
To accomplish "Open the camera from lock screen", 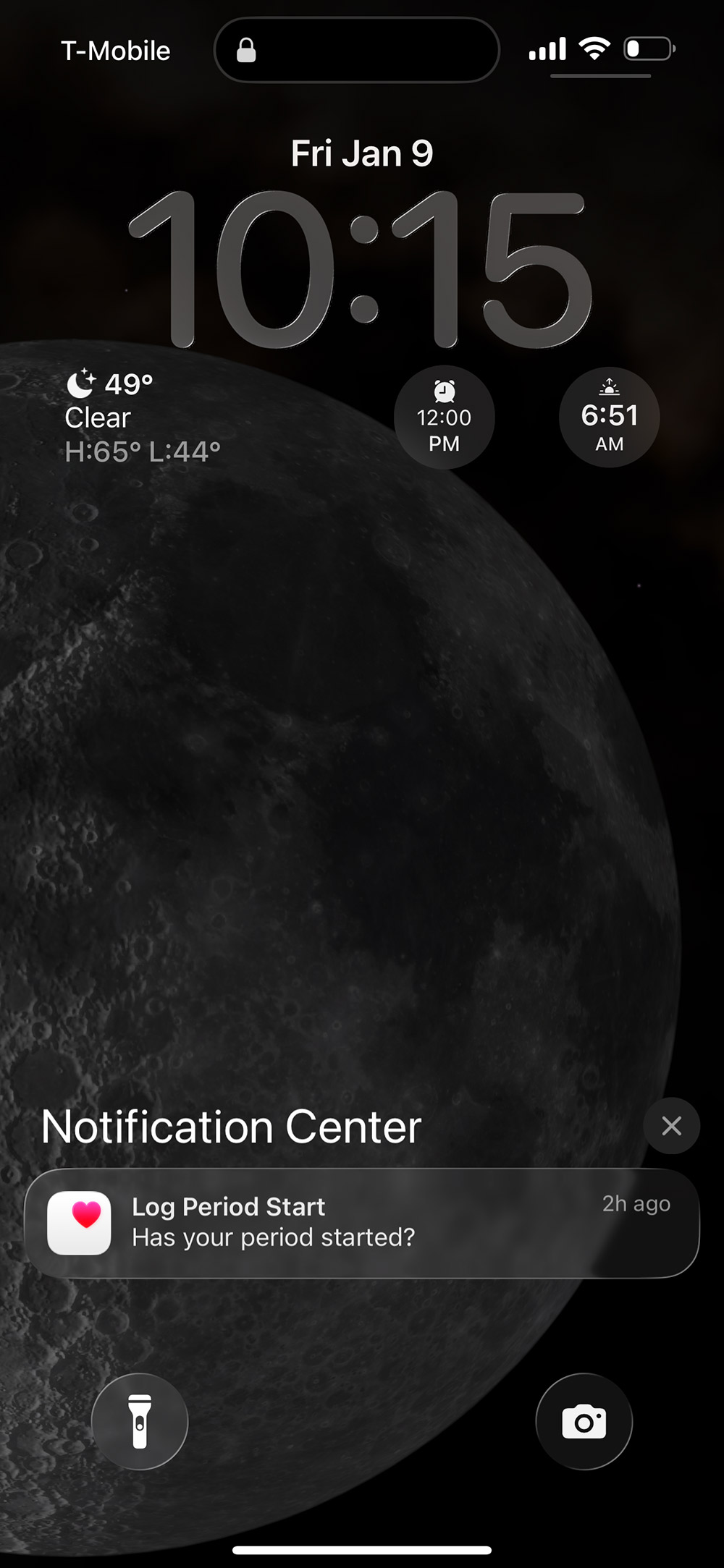I will [x=584, y=1421].
